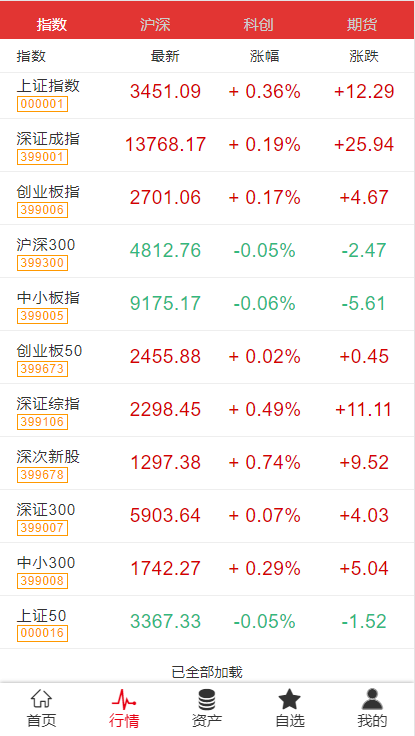The height and width of the screenshot is (736, 415).
Task: Select the 指数 top tab
Action: [52, 24]
